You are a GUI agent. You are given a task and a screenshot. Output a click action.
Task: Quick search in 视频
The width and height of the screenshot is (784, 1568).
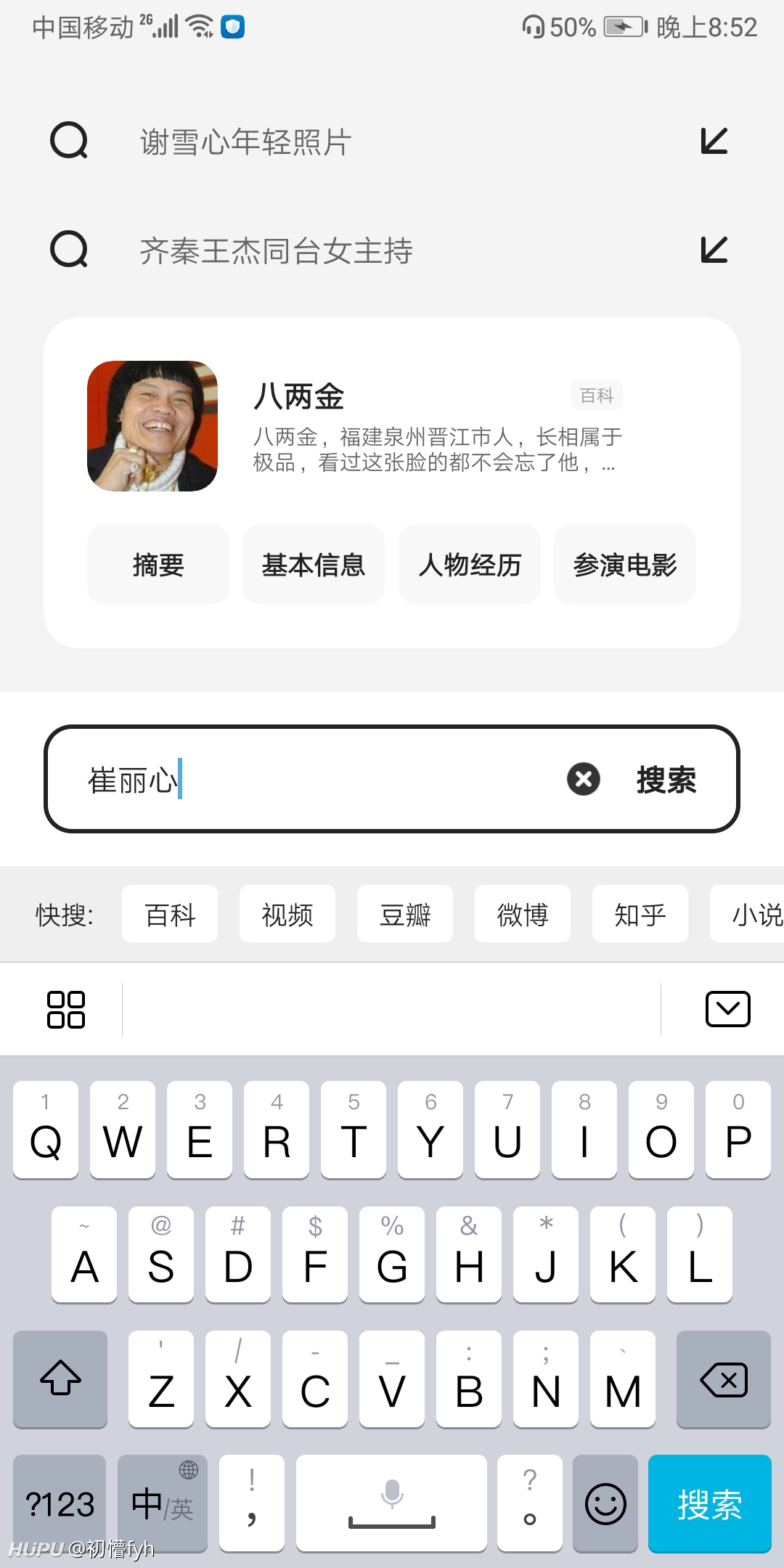tap(287, 914)
